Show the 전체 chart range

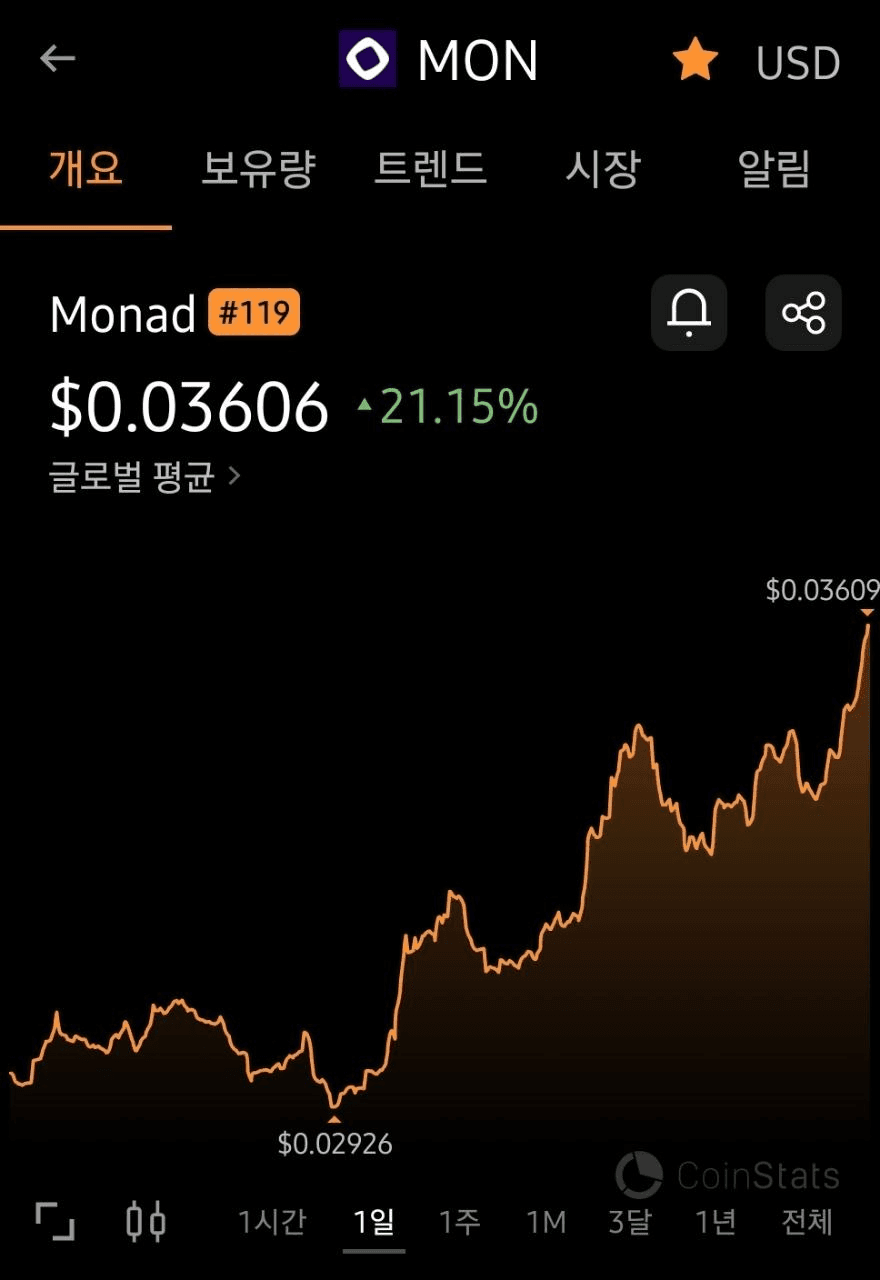[806, 1221]
